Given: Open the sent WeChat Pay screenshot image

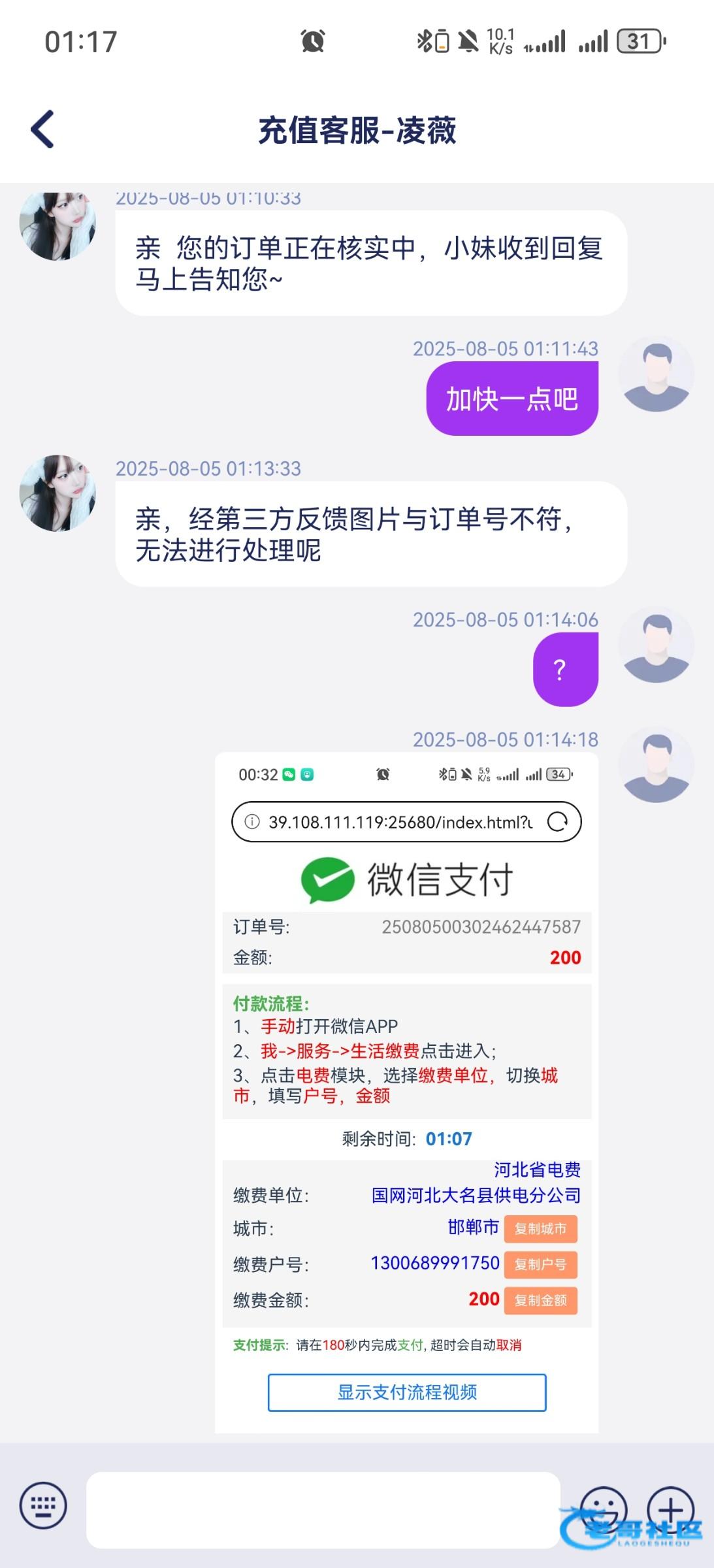Looking at the screenshot, I should [406, 1091].
